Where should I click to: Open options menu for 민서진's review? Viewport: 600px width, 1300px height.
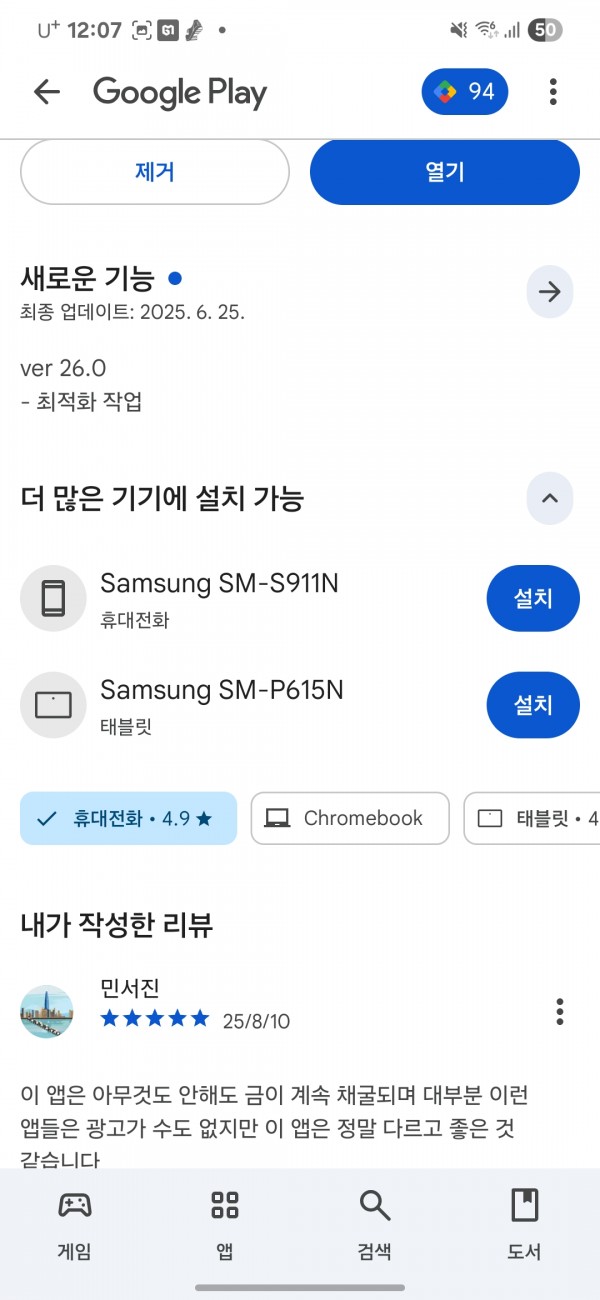click(560, 1011)
